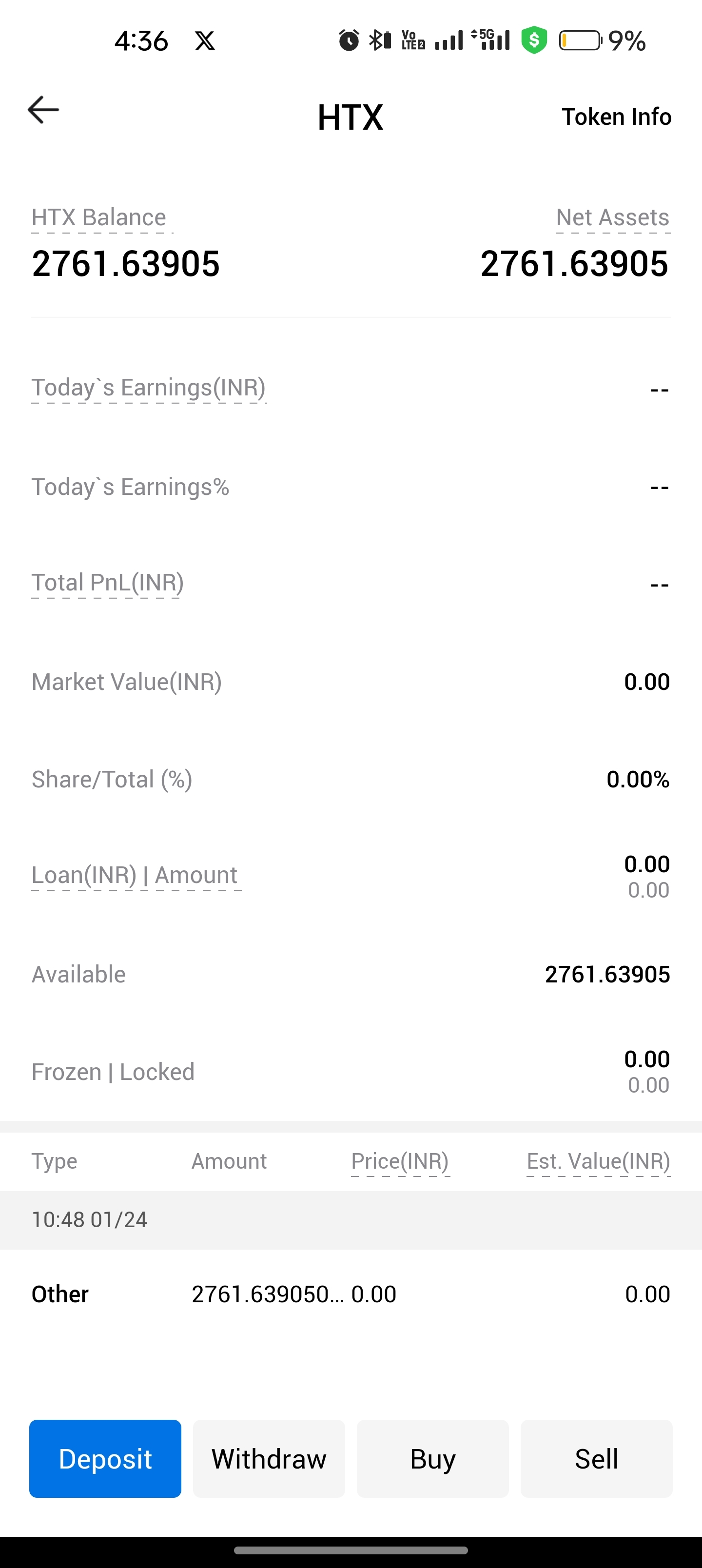The width and height of the screenshot is (702, 1568).
Task: Show explanation for Net Assets label
Action: (x=612, y=217)
